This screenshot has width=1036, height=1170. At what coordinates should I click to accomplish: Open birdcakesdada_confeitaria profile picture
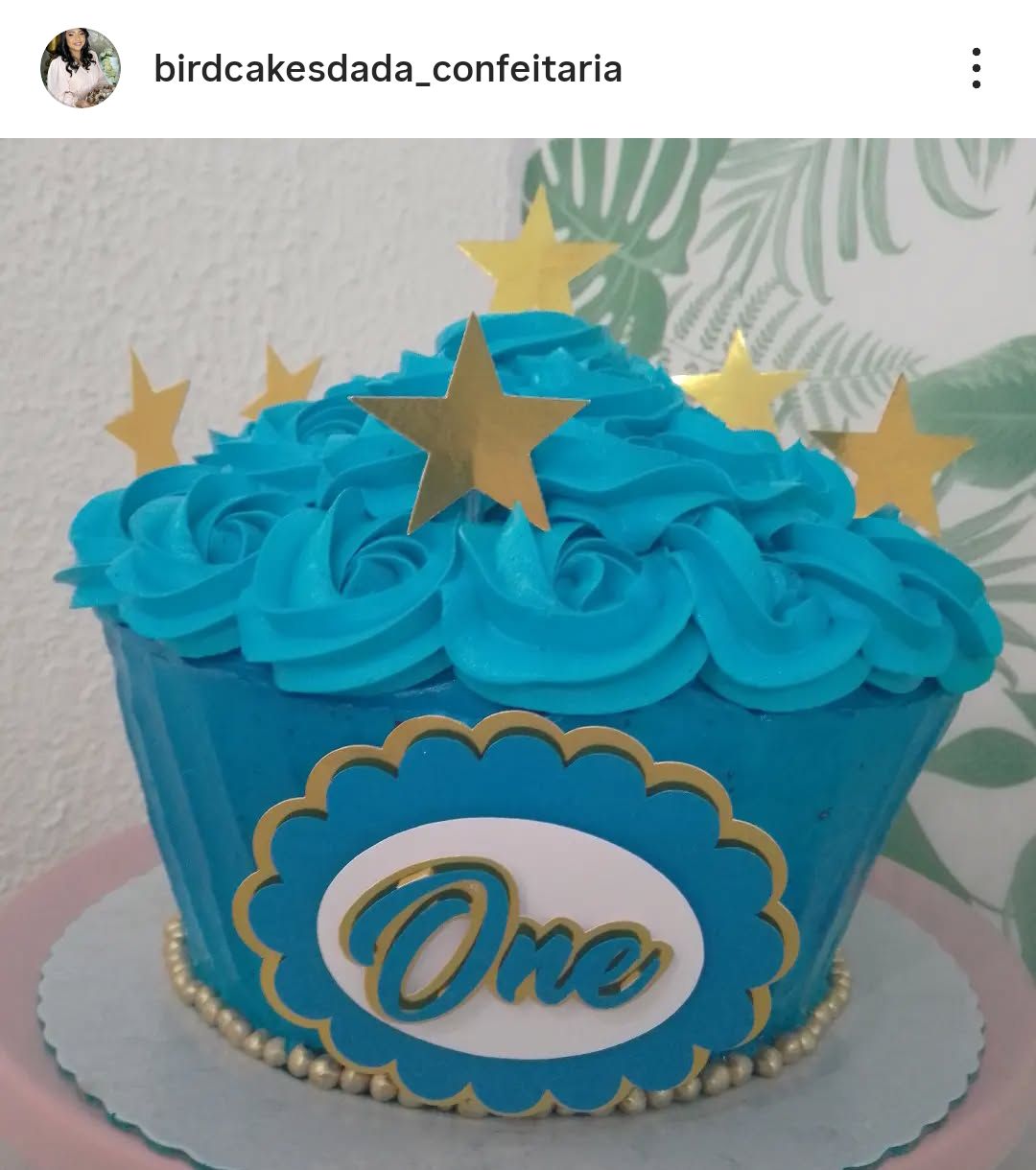pyautogui.click(x=81, y=68)
